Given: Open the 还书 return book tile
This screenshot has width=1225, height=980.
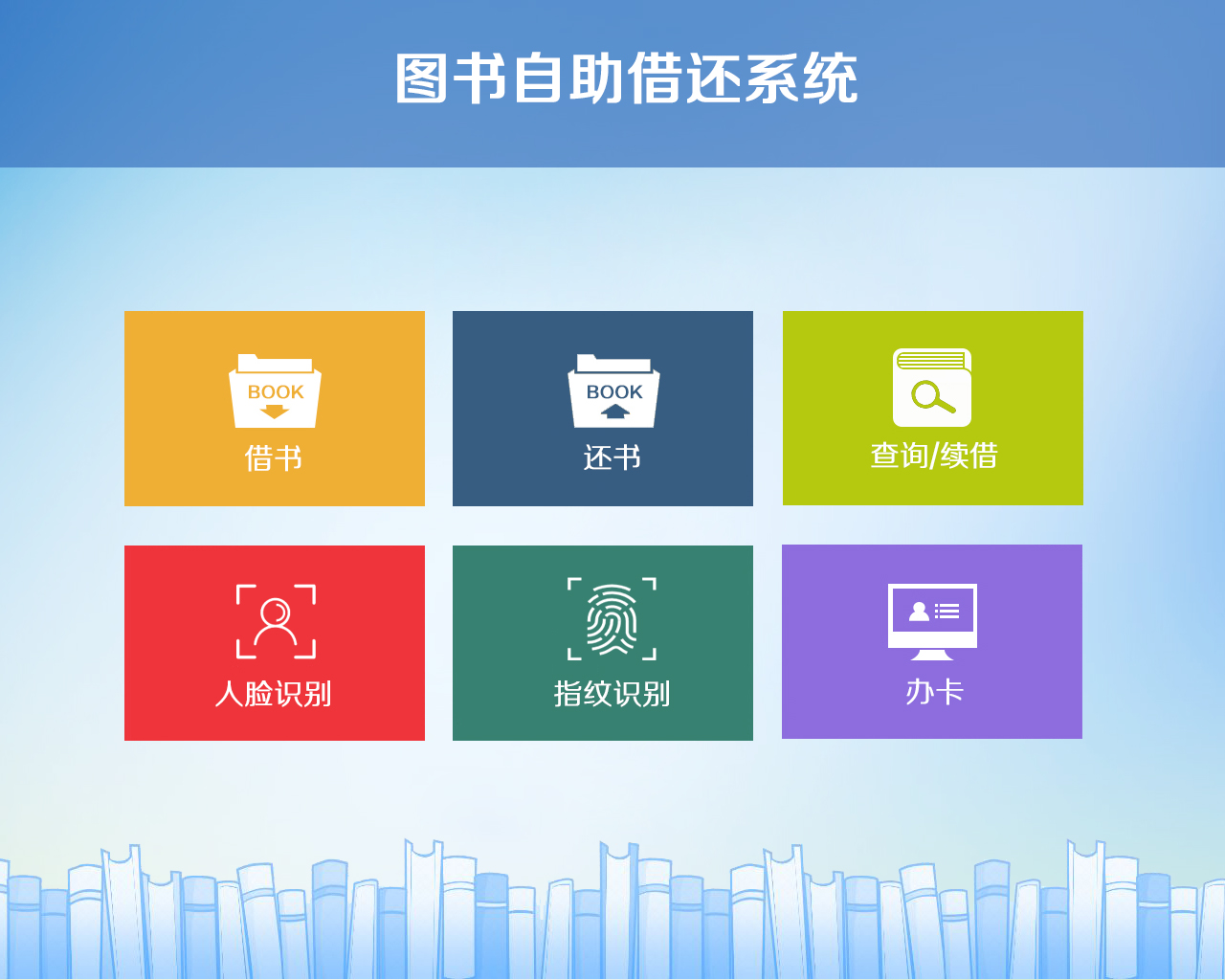Looking at the screenshot, I should click(x=603, y=409).
